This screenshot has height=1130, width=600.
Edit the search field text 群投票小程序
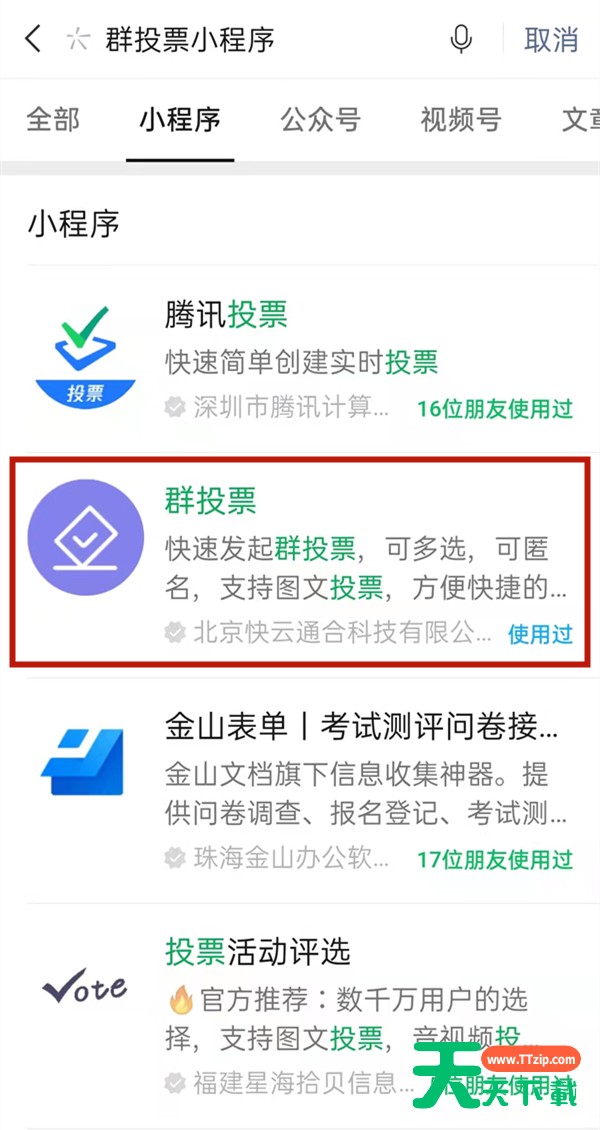click(190, 39)
